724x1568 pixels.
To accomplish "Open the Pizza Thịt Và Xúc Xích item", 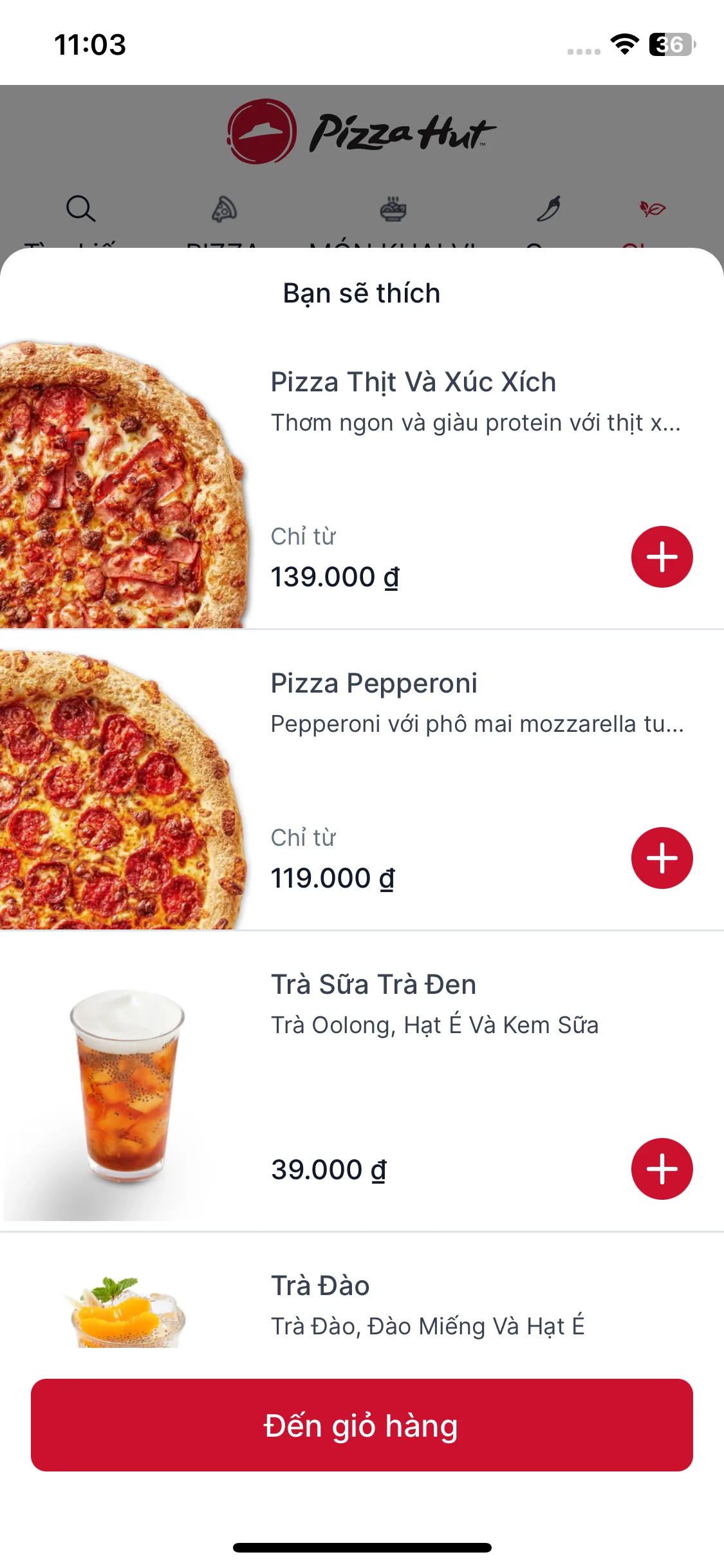I will pos(413,382).
